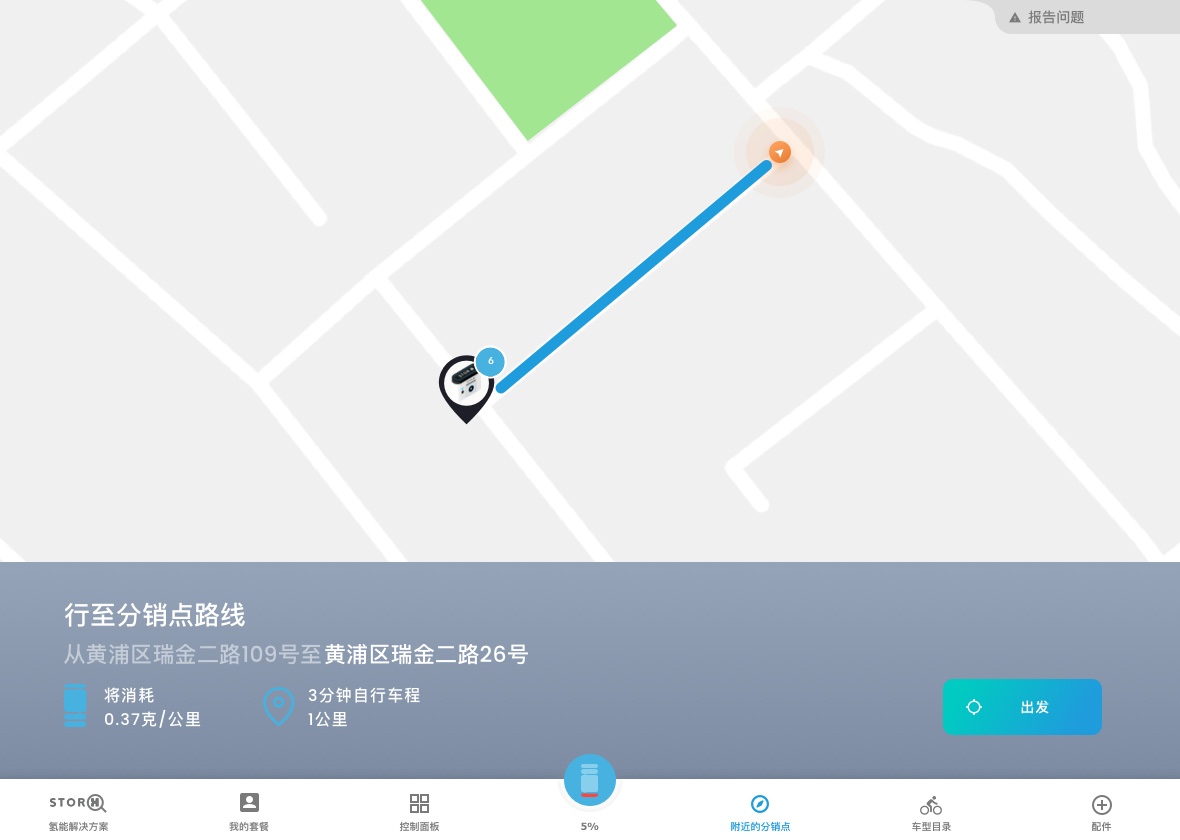Browse the 车型目录 tab
The height and width of the screenshot is (840, 1180).
tap(931, 811)
